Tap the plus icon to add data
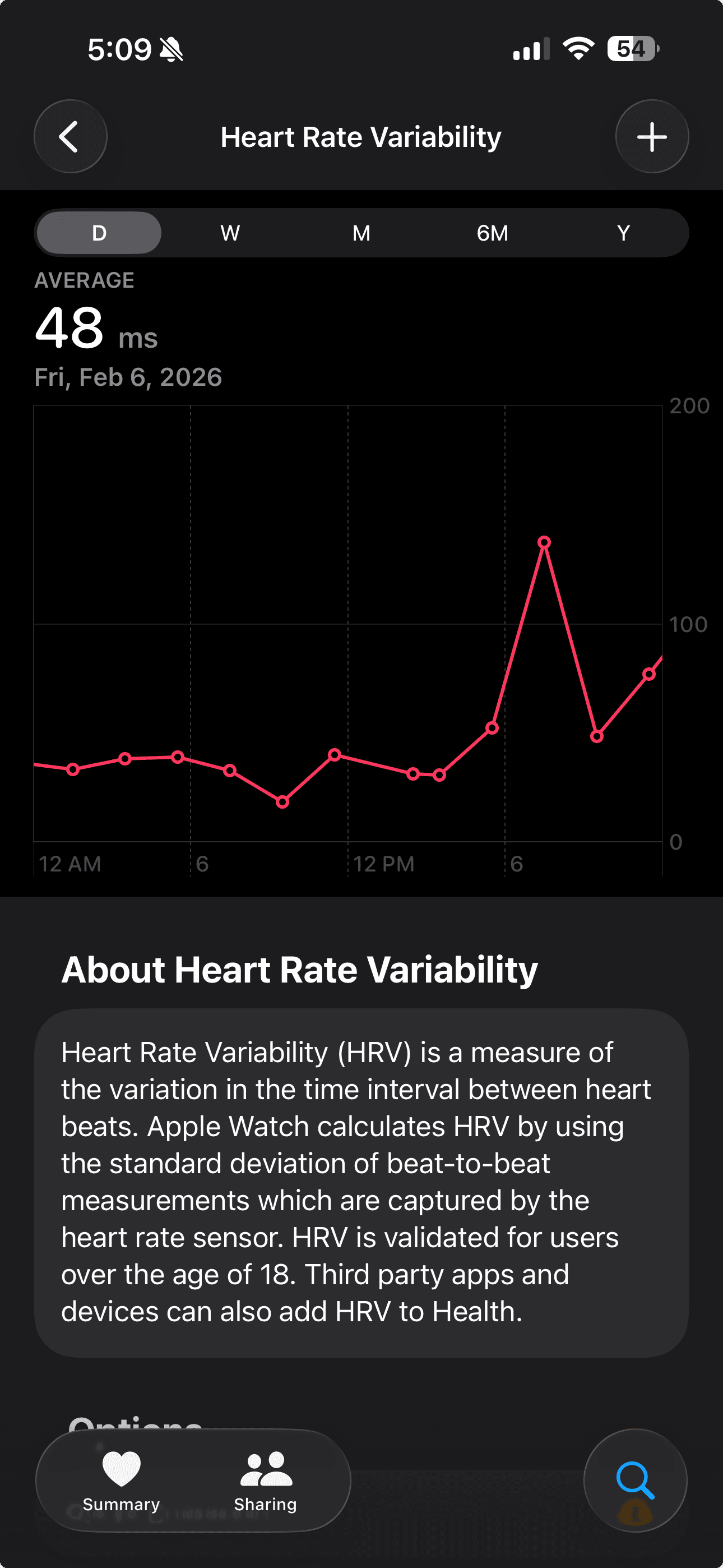 point(652,137)
